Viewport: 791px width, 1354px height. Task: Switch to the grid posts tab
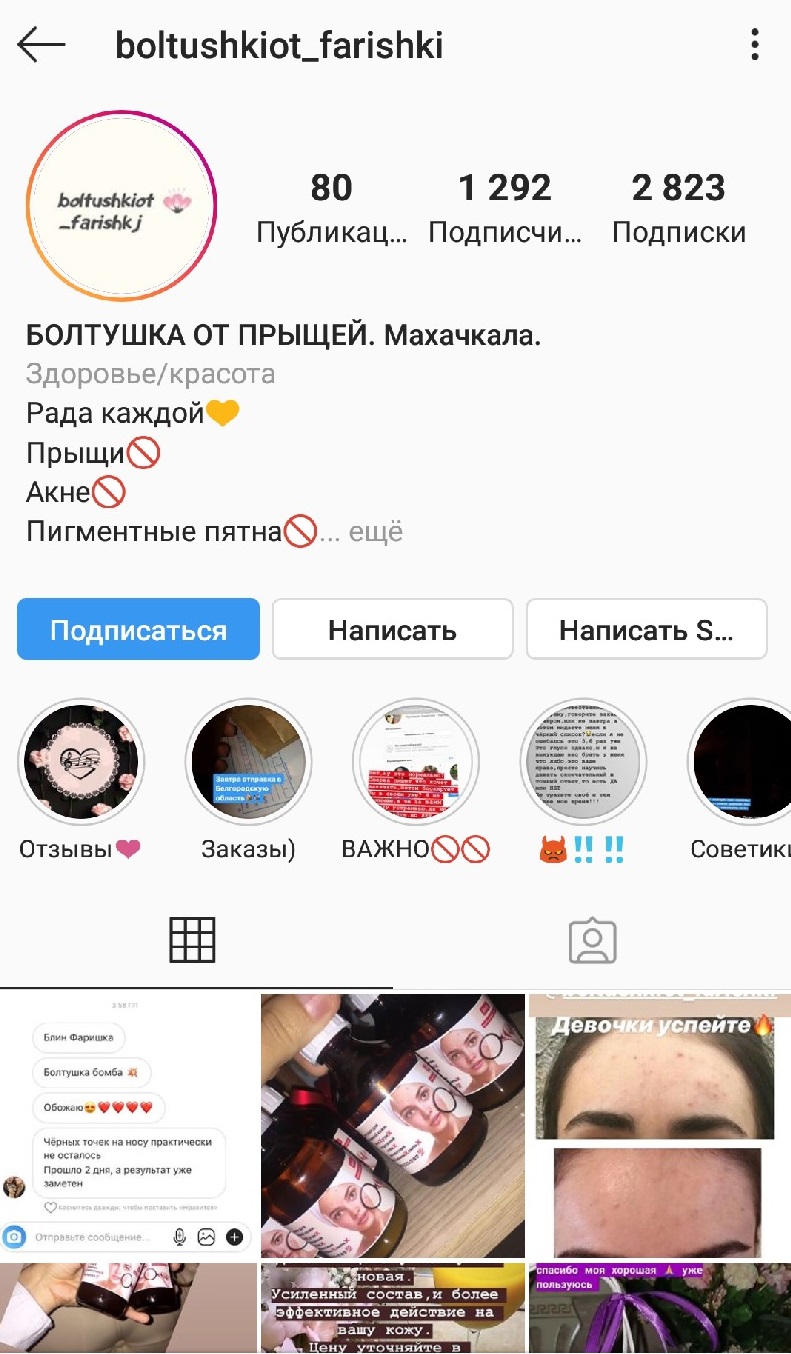(193, 939)
